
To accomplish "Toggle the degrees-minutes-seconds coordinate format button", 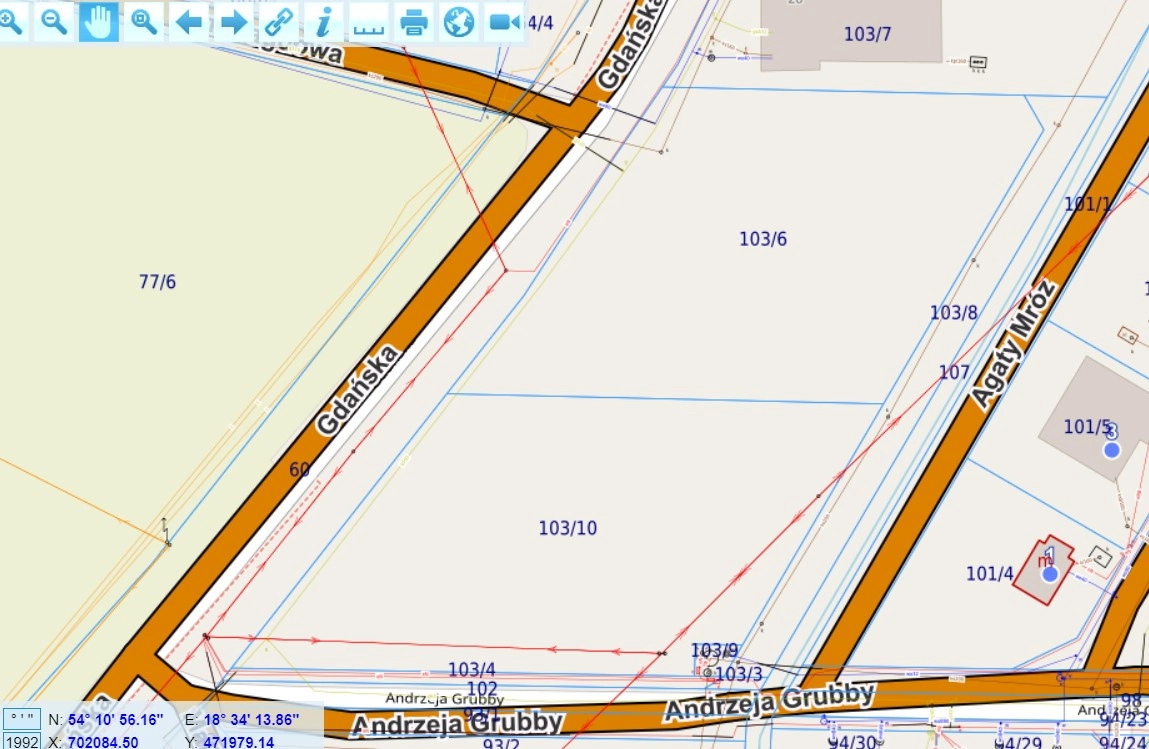I will click(22, 719).
